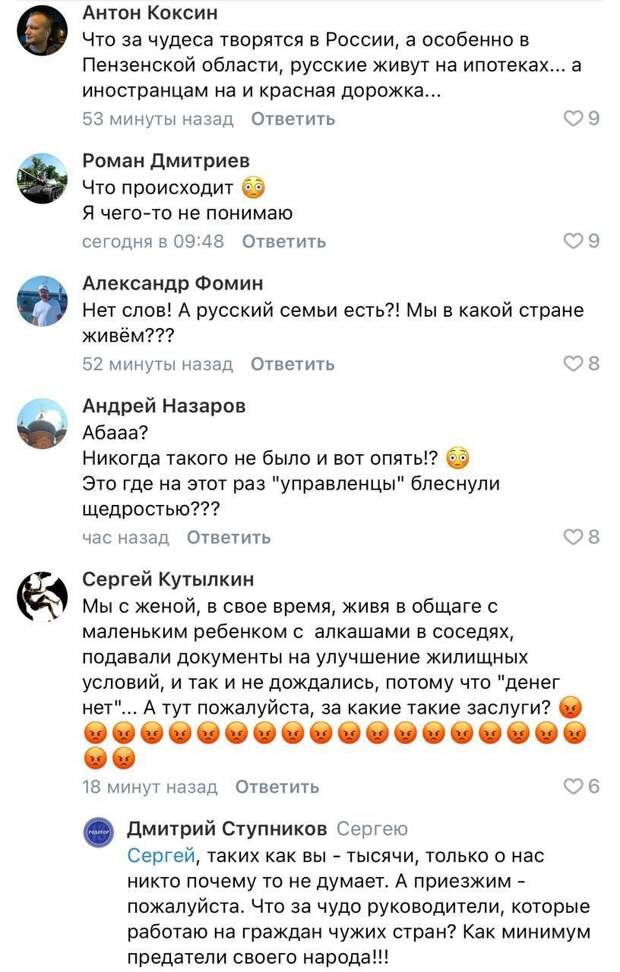Image resolution: width=620 pixels, height=972 pixels.
Task: Like Александр Фомин's comment
Action: tap(573, 364)
